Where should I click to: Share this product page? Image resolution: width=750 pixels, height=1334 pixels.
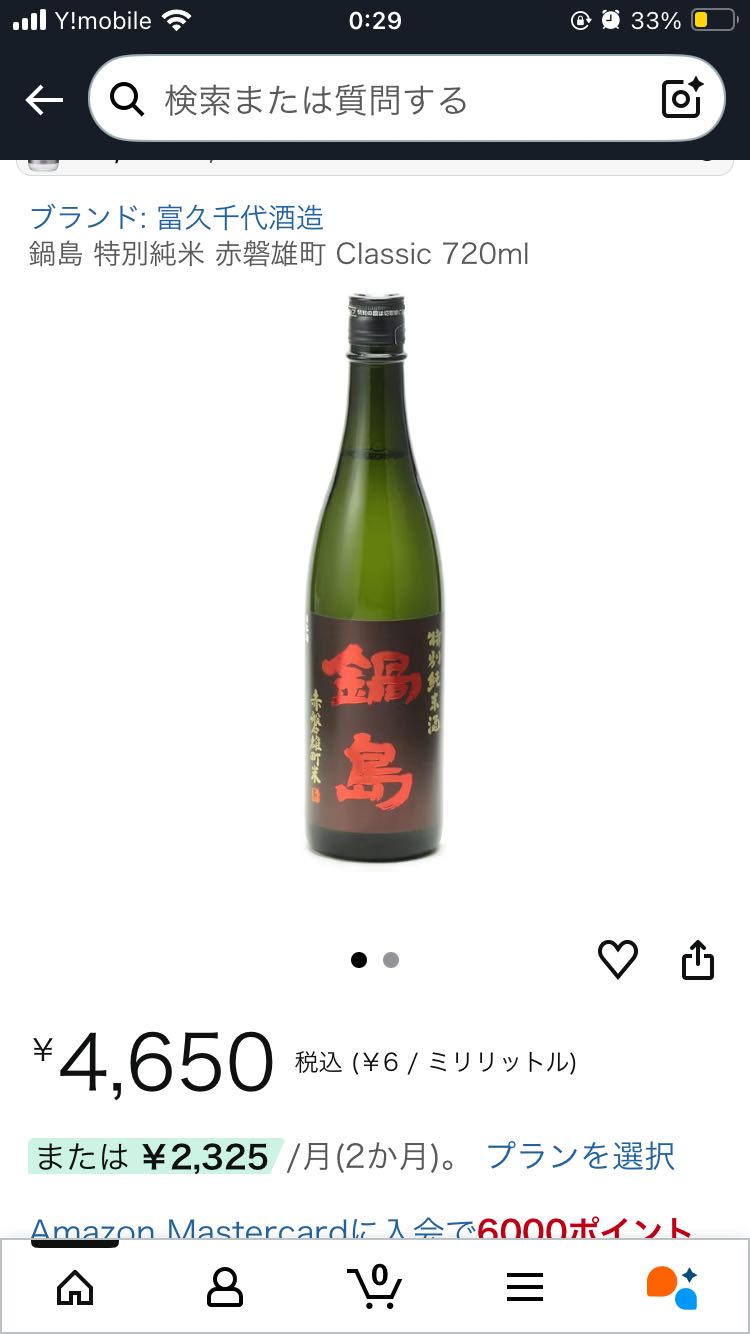698,960
